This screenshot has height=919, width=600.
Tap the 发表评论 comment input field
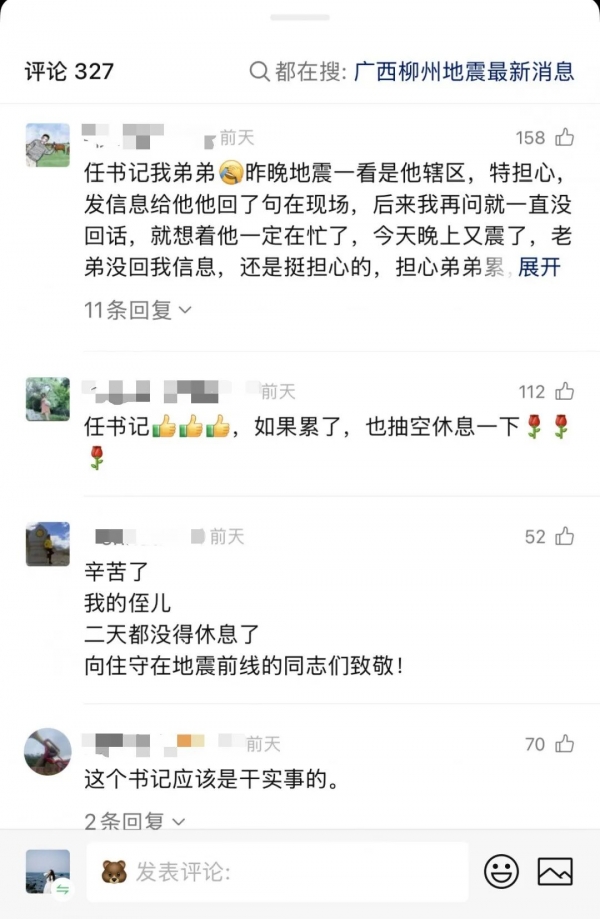[278, 872]
